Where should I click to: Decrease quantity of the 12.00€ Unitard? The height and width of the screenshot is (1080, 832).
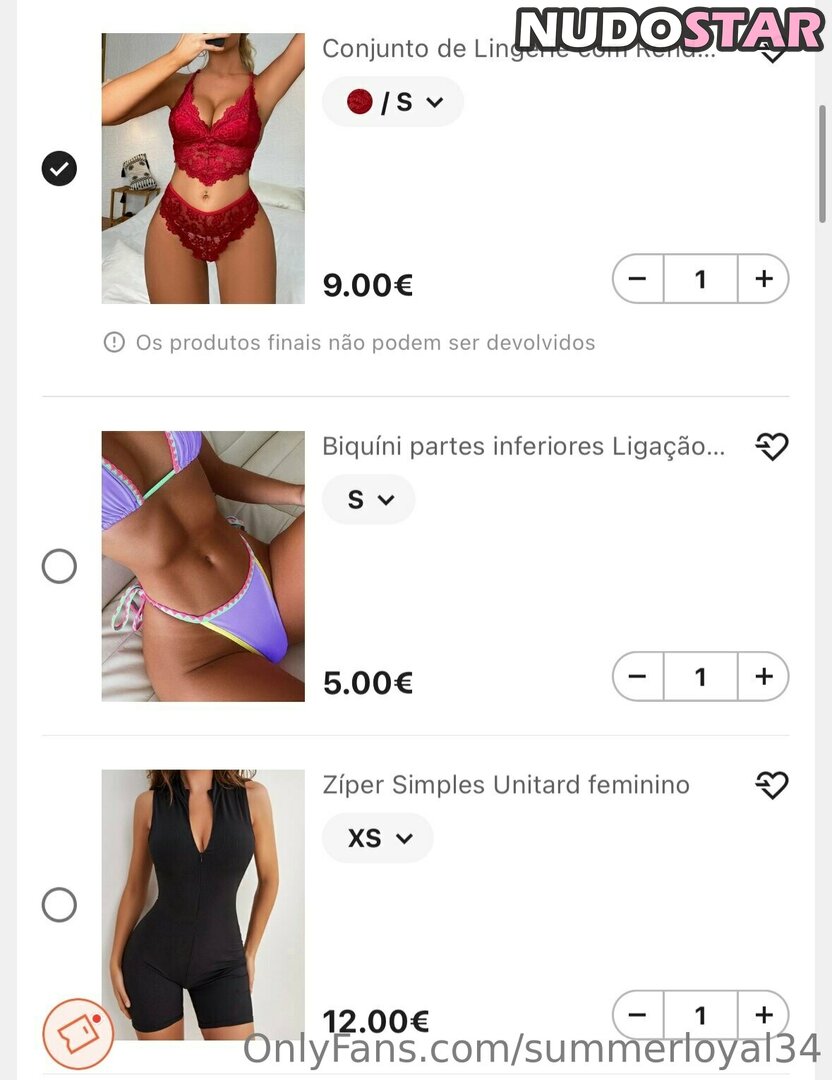(638, 1015)
